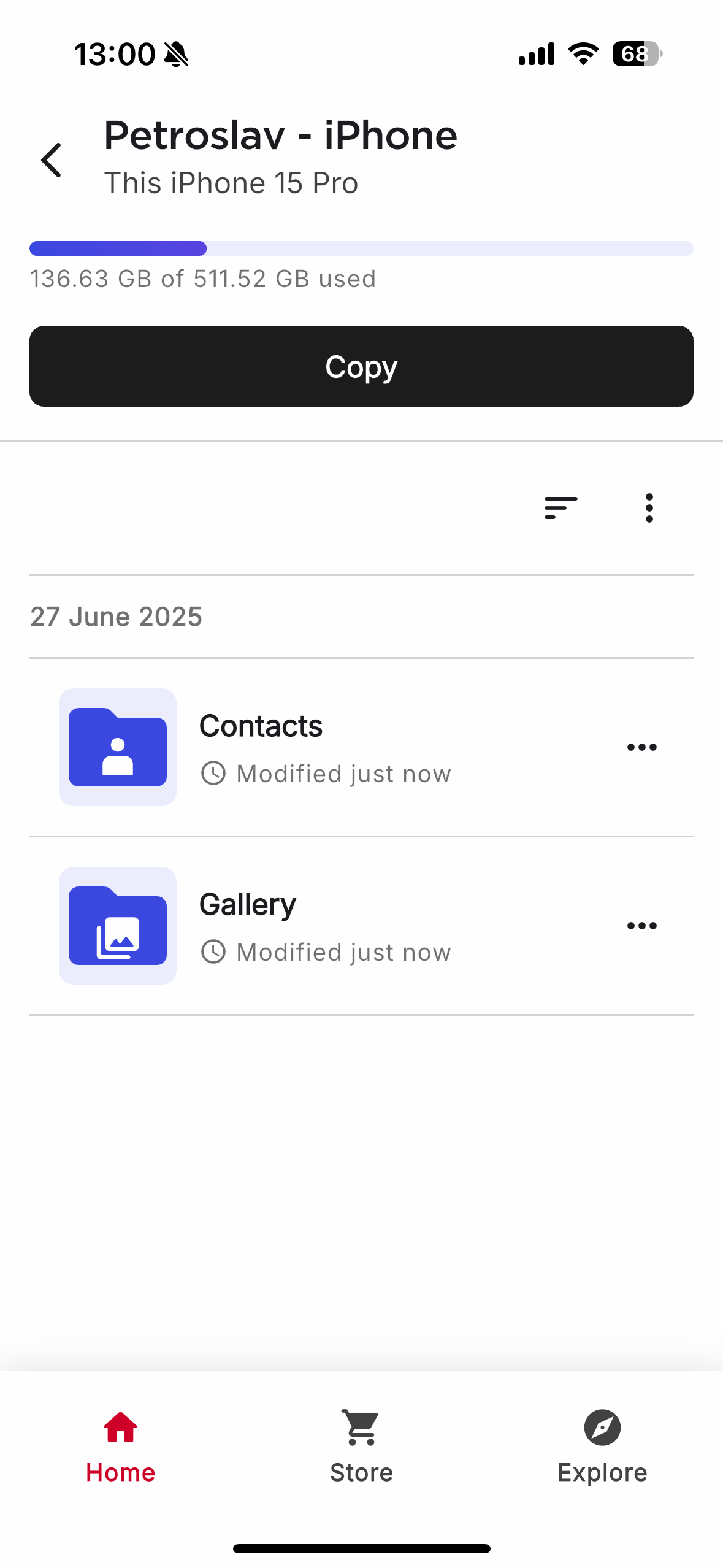Open more options for Contacts
723x1568 pixels.
pyautogui.click(x=641, y=747)
